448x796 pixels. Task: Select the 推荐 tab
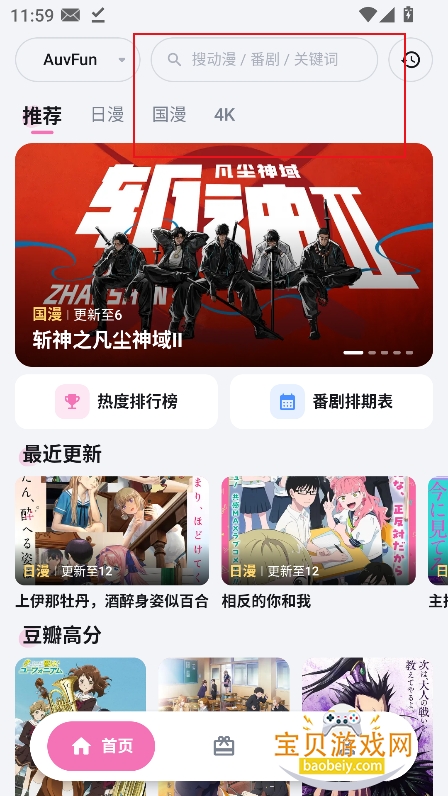pos(42,116)
